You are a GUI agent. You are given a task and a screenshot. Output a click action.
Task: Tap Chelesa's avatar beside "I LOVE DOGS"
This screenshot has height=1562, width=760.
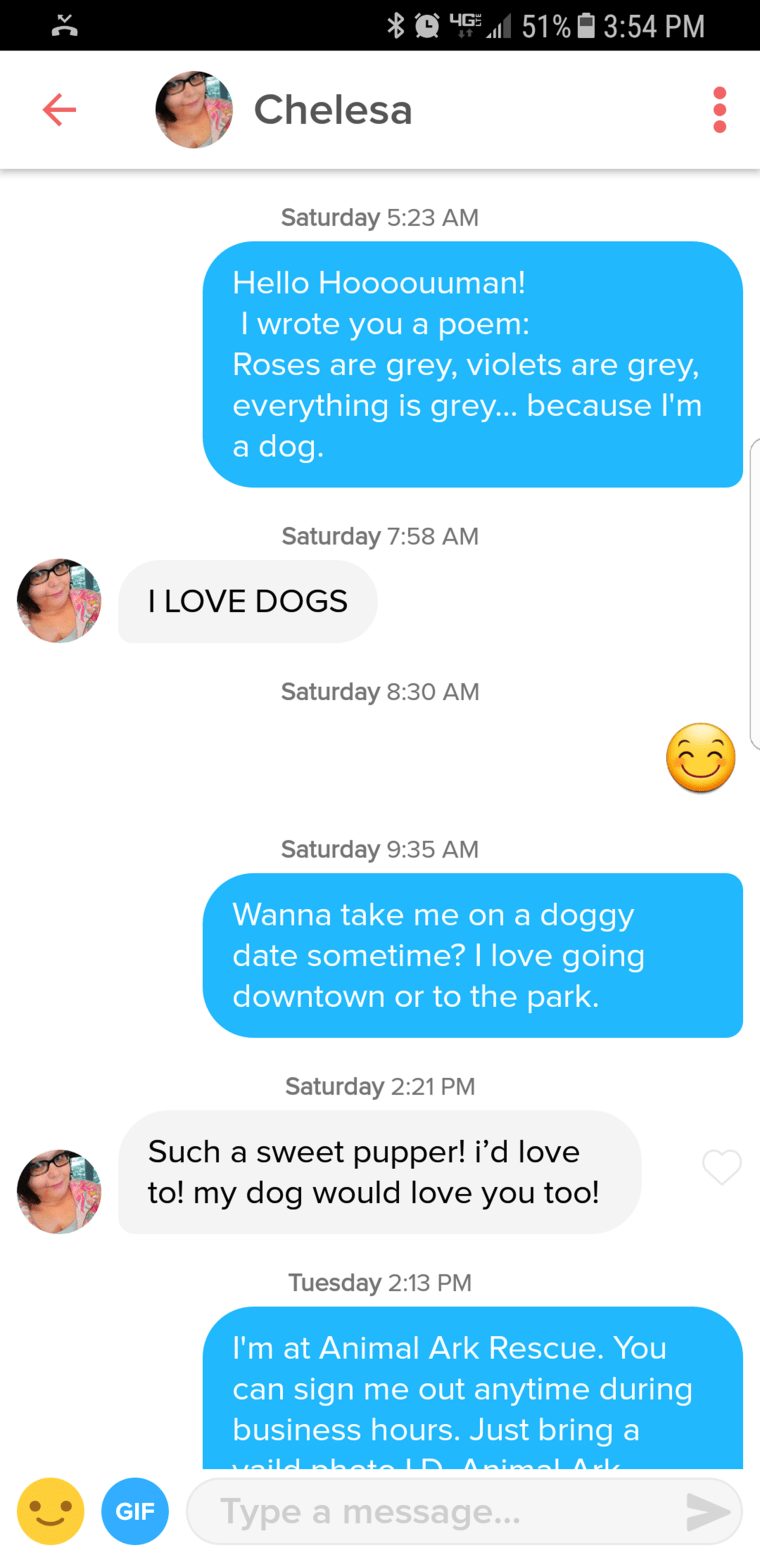[59, 601]
